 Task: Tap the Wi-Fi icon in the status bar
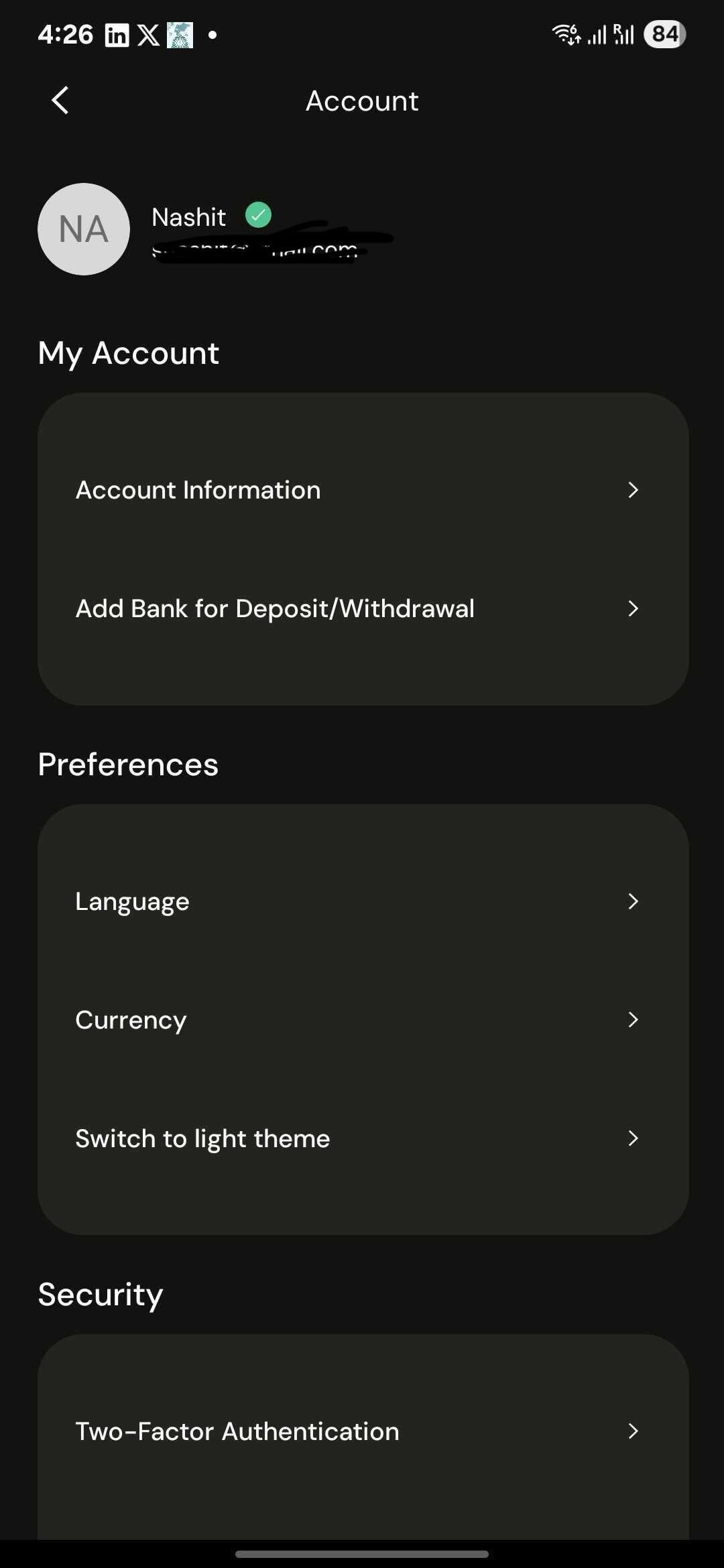point(564,34)
